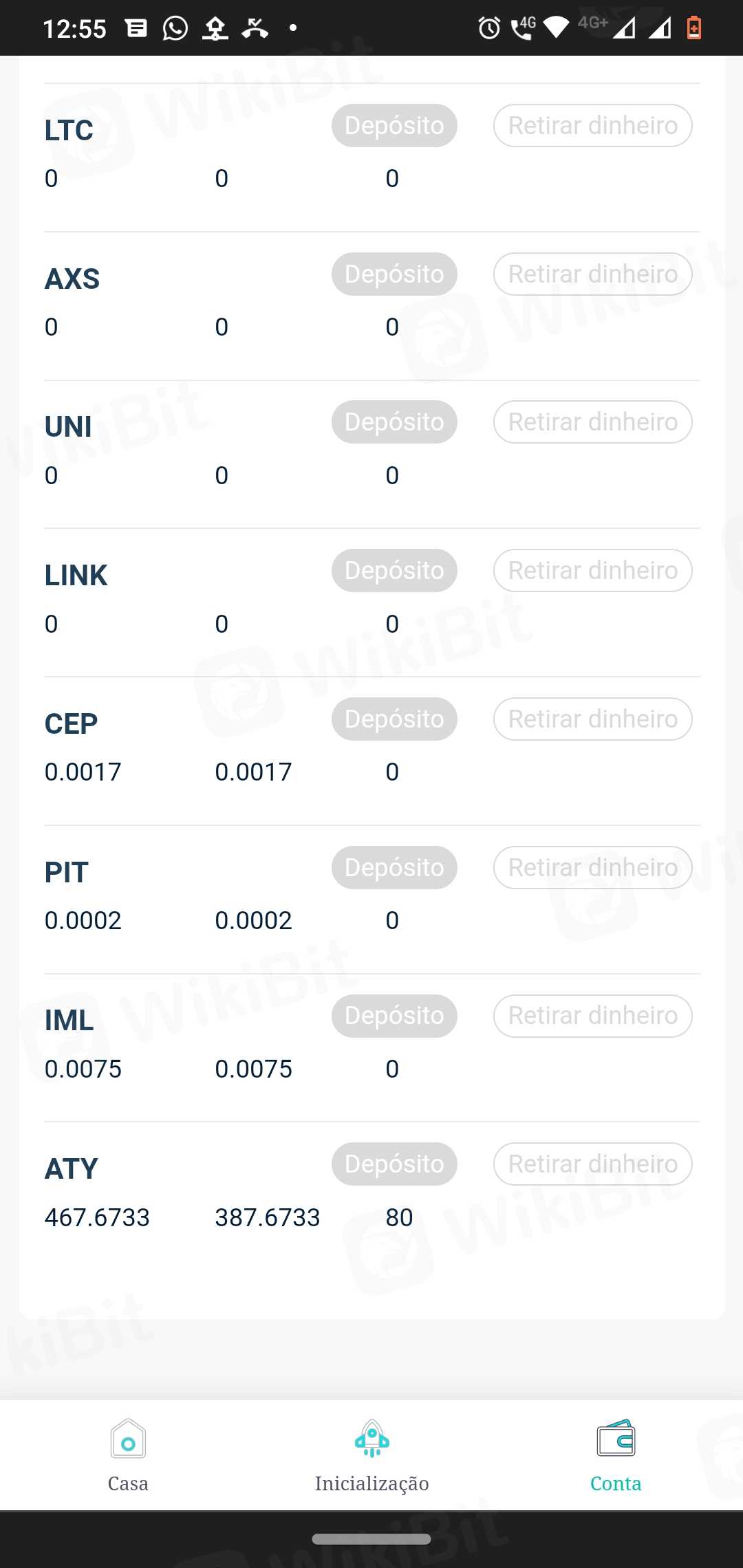Deposit LINK using Depósito button
Viewport: 743px width, 1568px height.
(394, 571)
